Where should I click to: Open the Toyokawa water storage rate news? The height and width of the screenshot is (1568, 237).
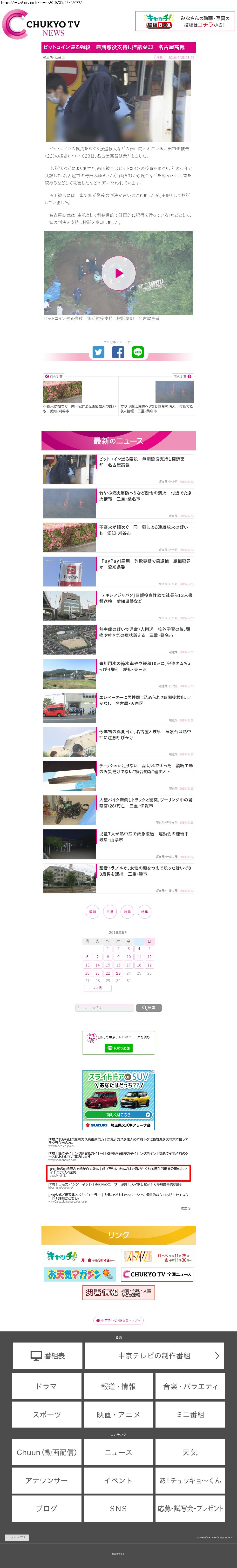144,666
